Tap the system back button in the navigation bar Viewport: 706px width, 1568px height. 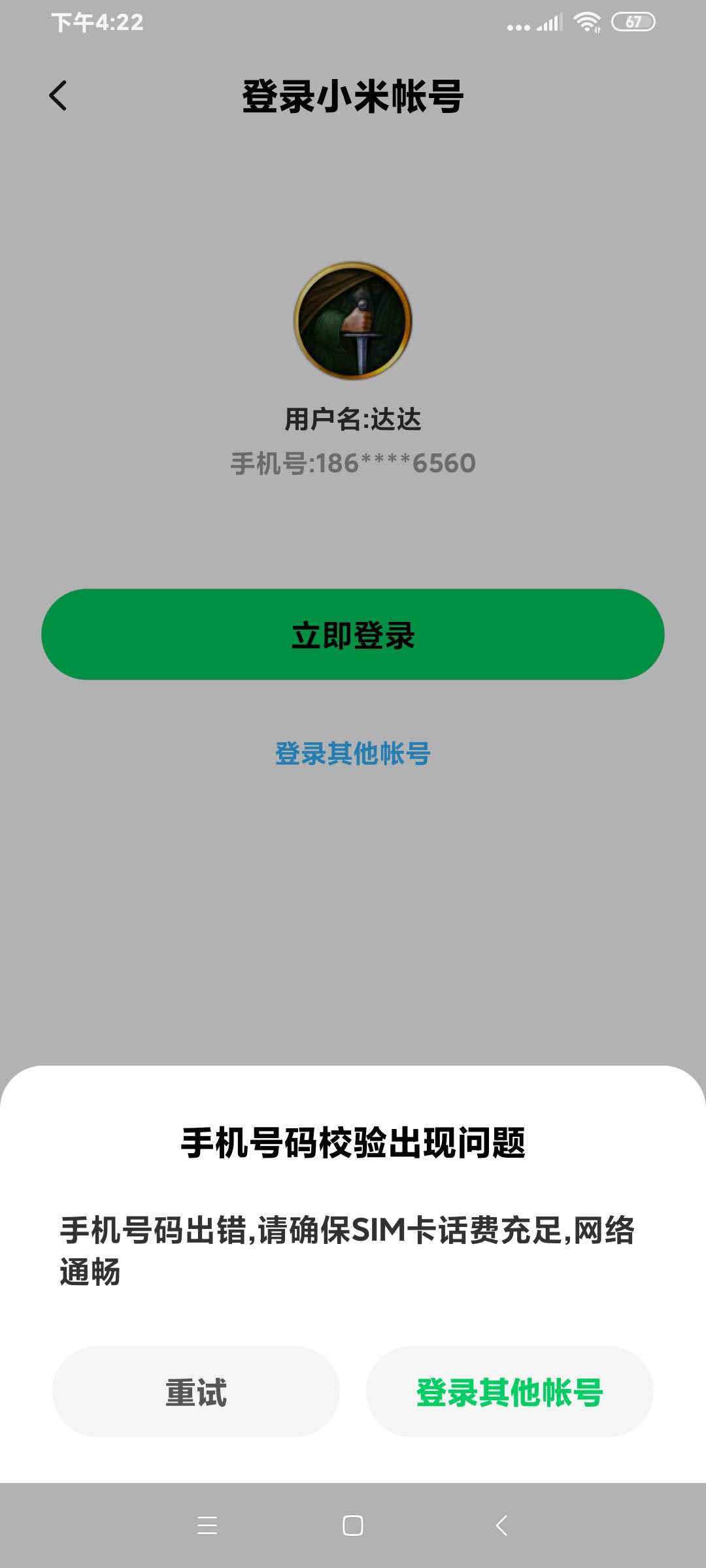point(501,1526)
